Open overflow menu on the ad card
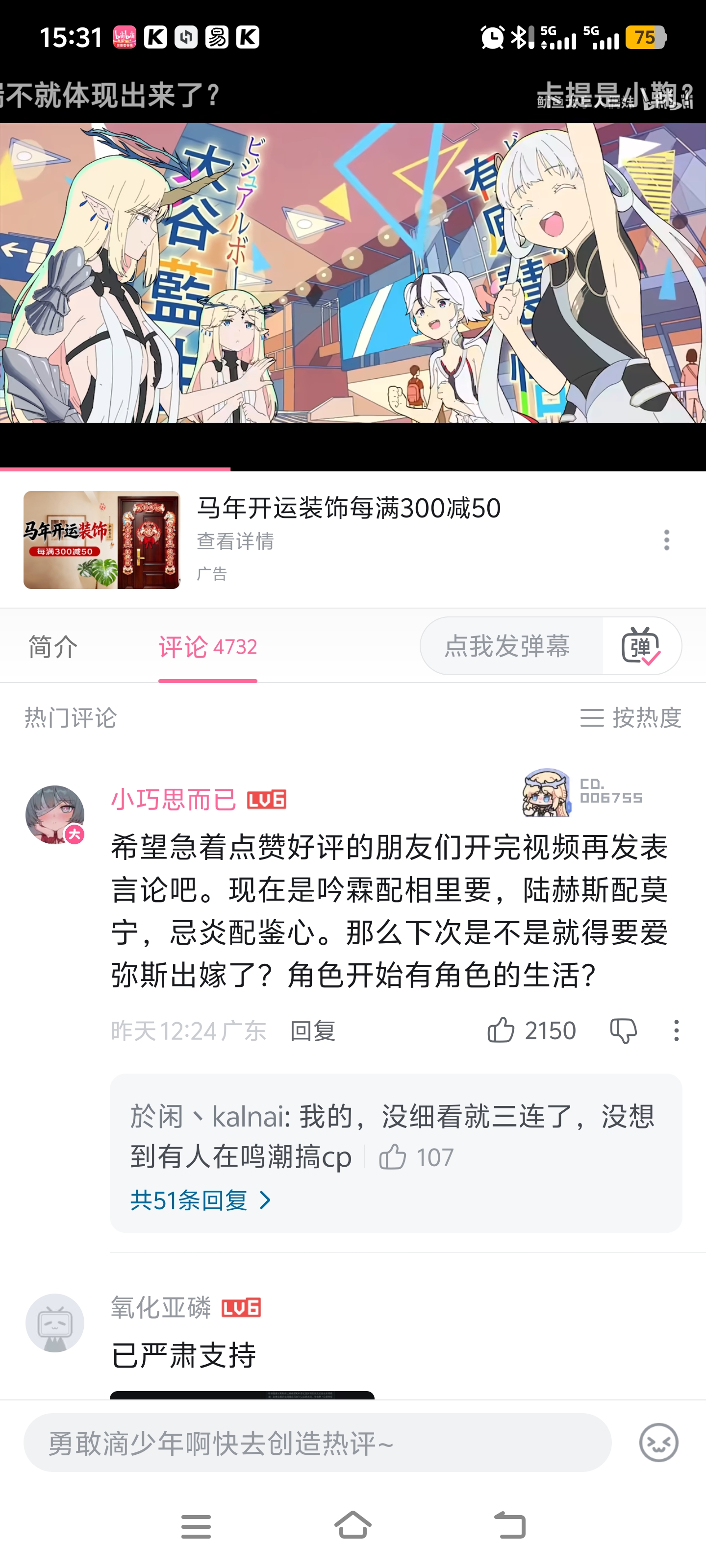The image size is (706, 1568). point(666,540)
